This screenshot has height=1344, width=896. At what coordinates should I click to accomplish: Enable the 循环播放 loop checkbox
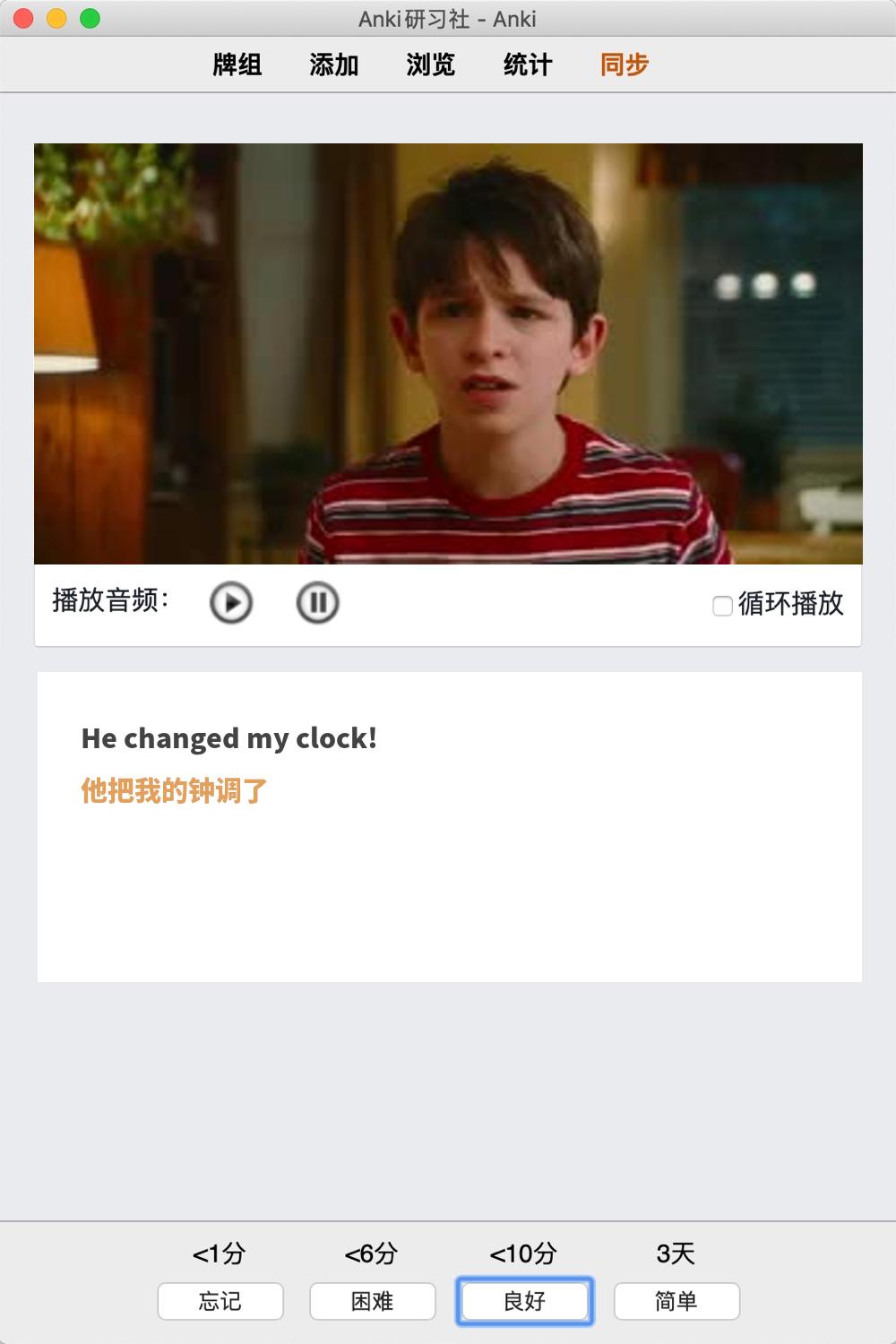point(722,607)
